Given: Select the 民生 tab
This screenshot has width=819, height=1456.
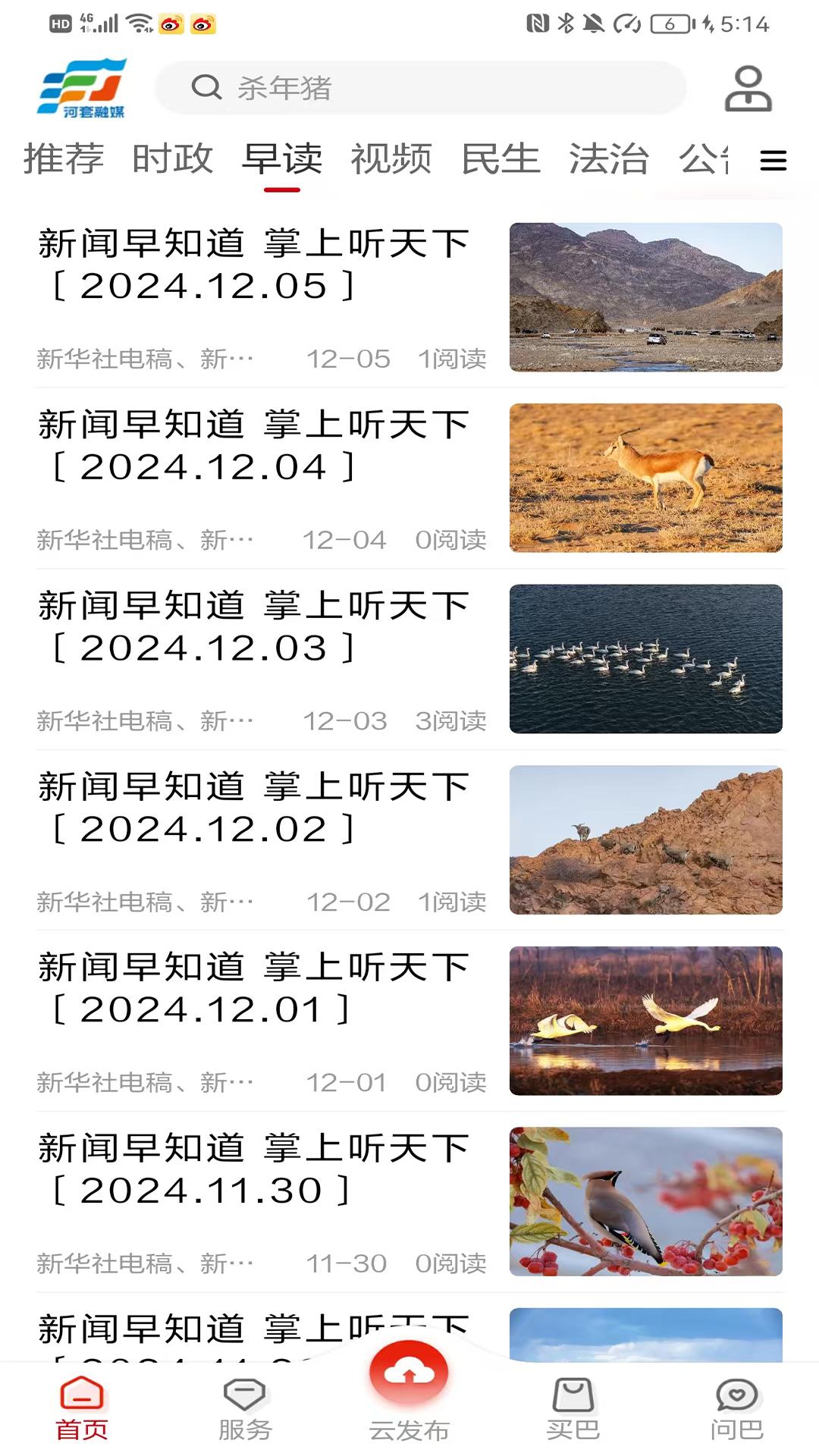Looking at the screenshot, I should (500, 158).
